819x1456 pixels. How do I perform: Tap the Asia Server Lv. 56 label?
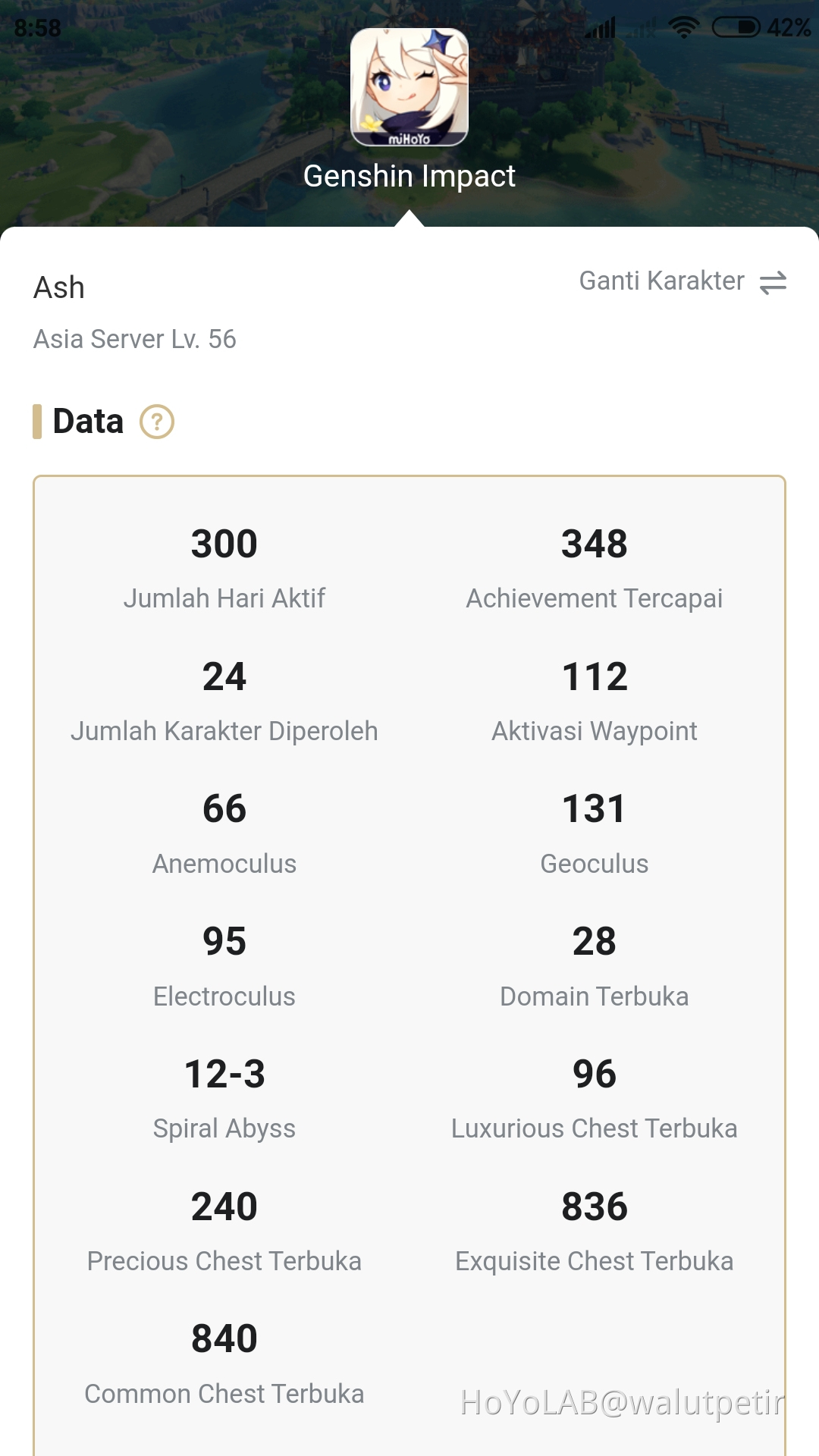[133, 340]
